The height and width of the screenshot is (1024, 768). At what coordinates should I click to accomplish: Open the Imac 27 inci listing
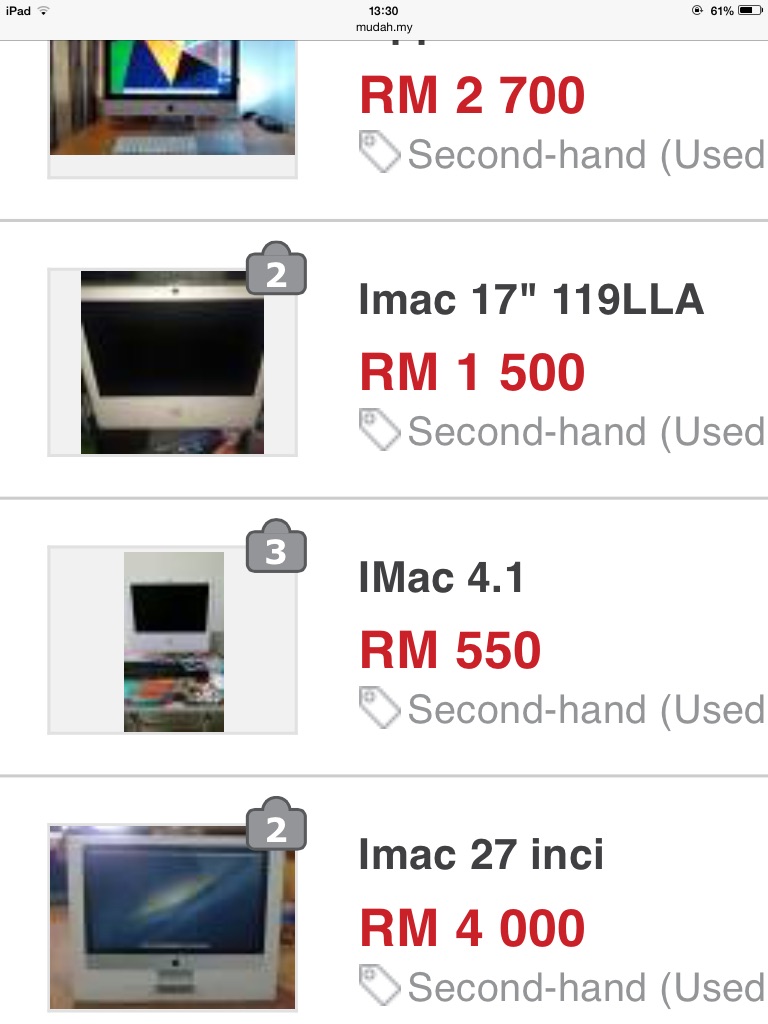(481, 855)
